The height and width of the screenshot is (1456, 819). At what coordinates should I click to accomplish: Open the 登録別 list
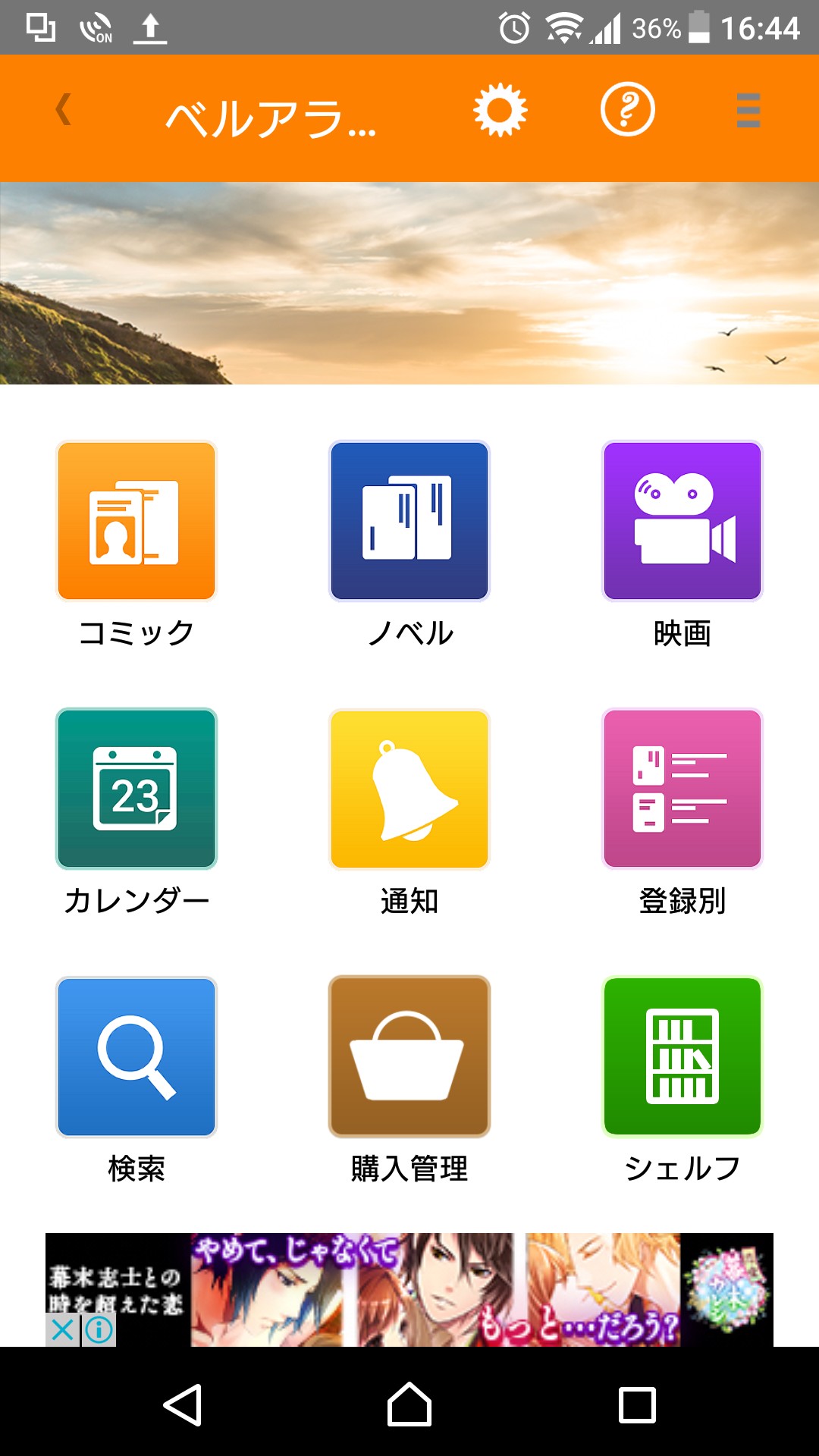click(682, 789)
